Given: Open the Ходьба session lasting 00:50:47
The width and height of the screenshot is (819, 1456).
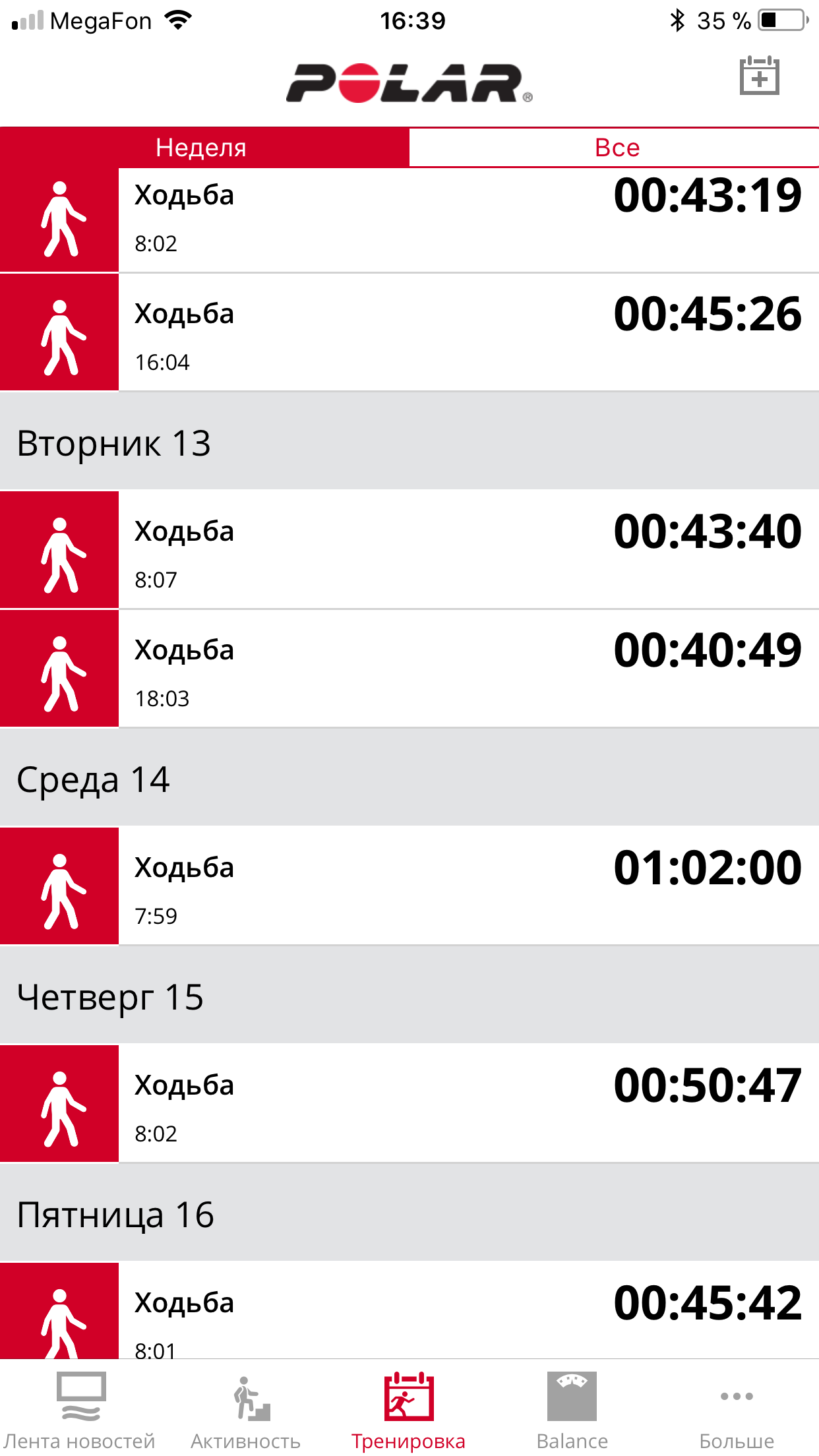Looking at the screenshot, I should [462, 1104].
